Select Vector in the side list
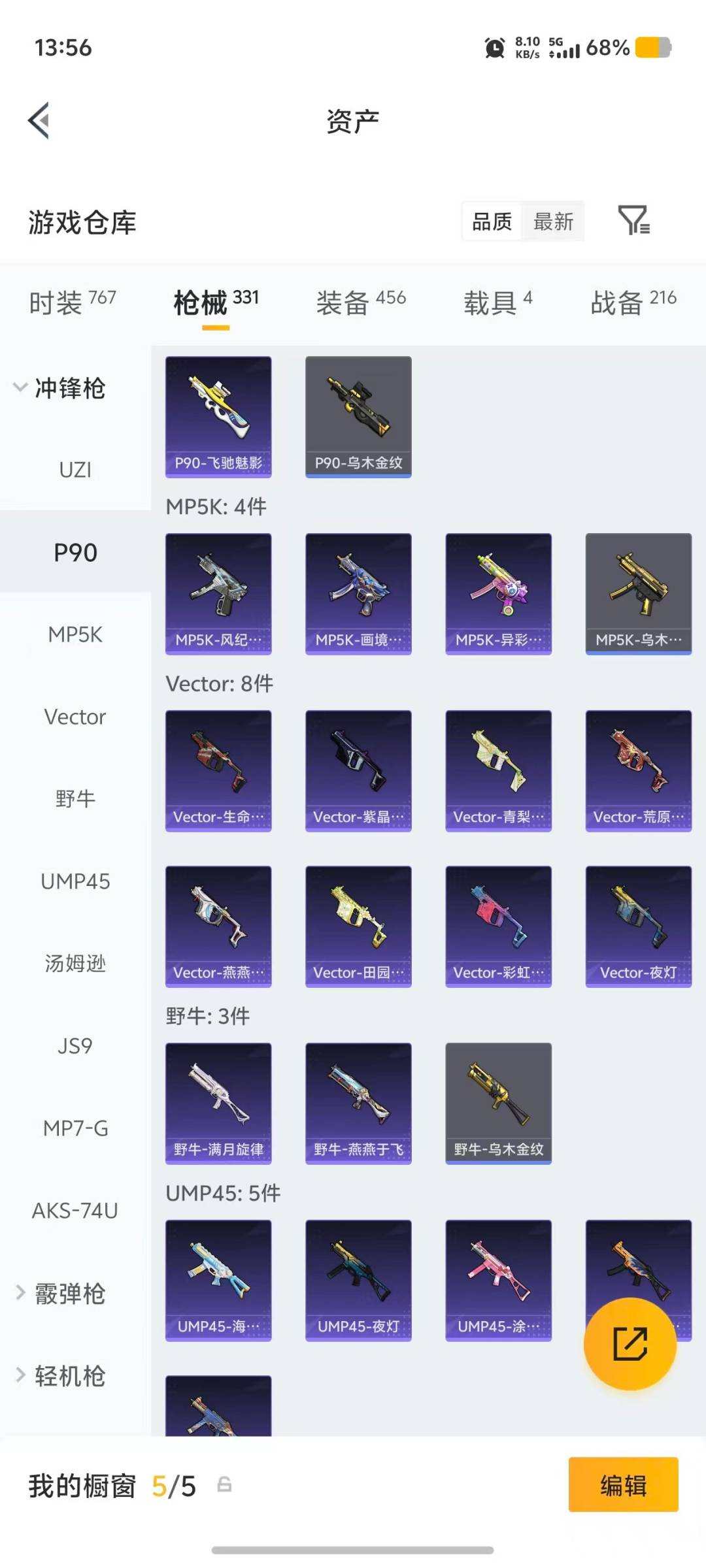Image resolution: width=706 pixels, height=1568 pixels. pos(75,717)
